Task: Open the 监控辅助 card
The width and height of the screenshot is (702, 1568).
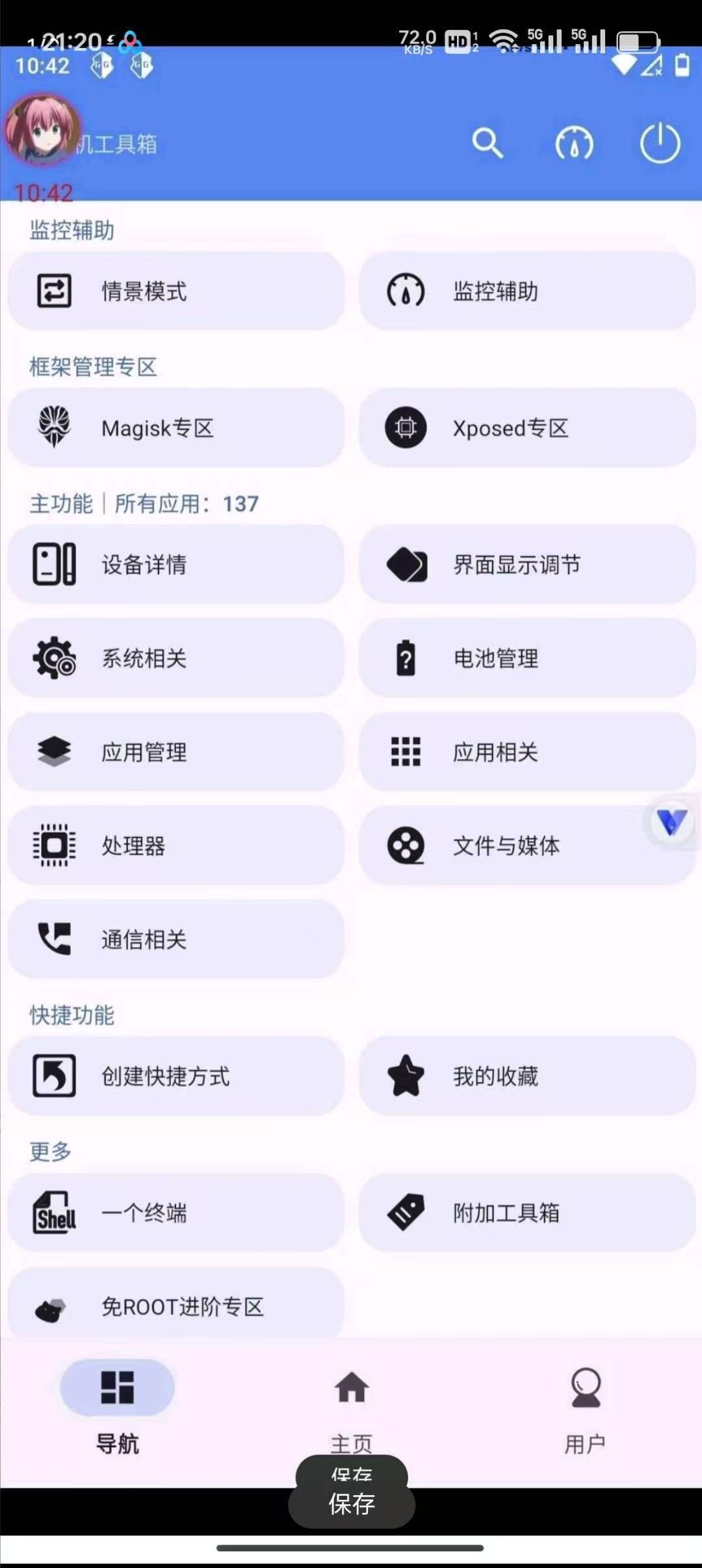Action: point(526,291)
